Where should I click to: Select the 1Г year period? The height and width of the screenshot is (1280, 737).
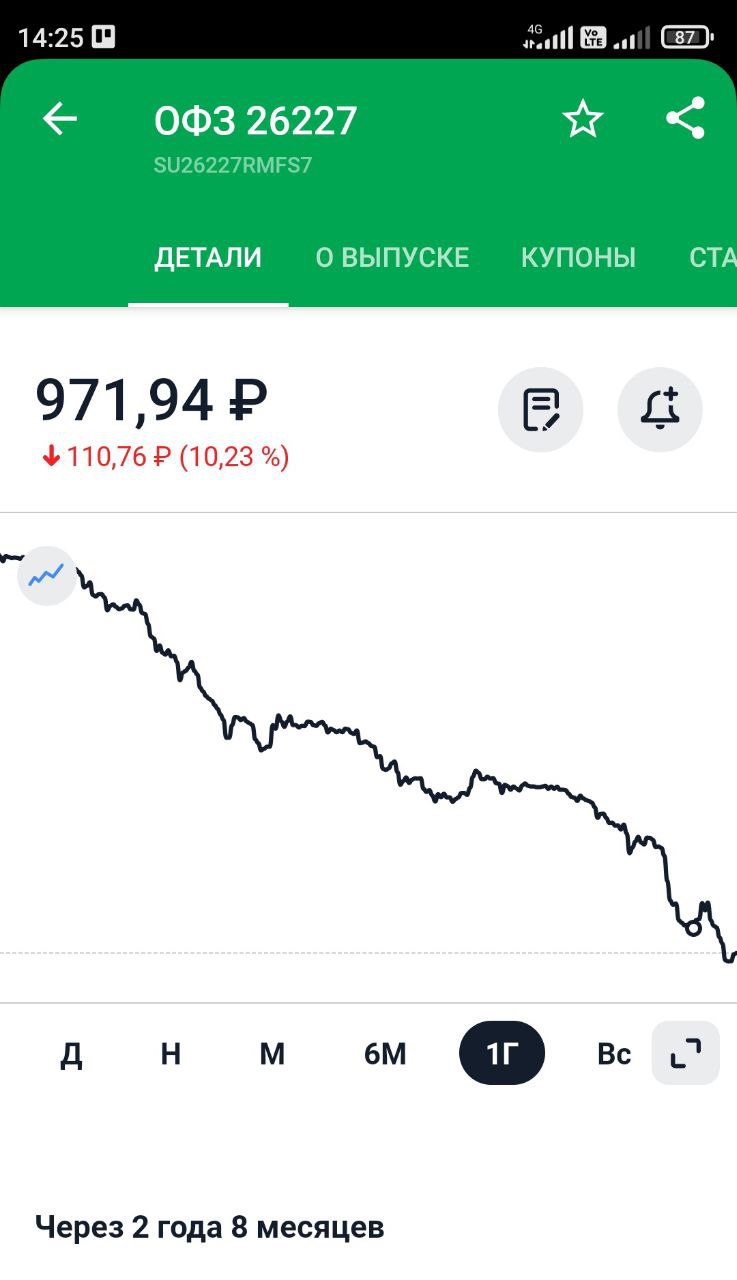(x=502, y=1053)
